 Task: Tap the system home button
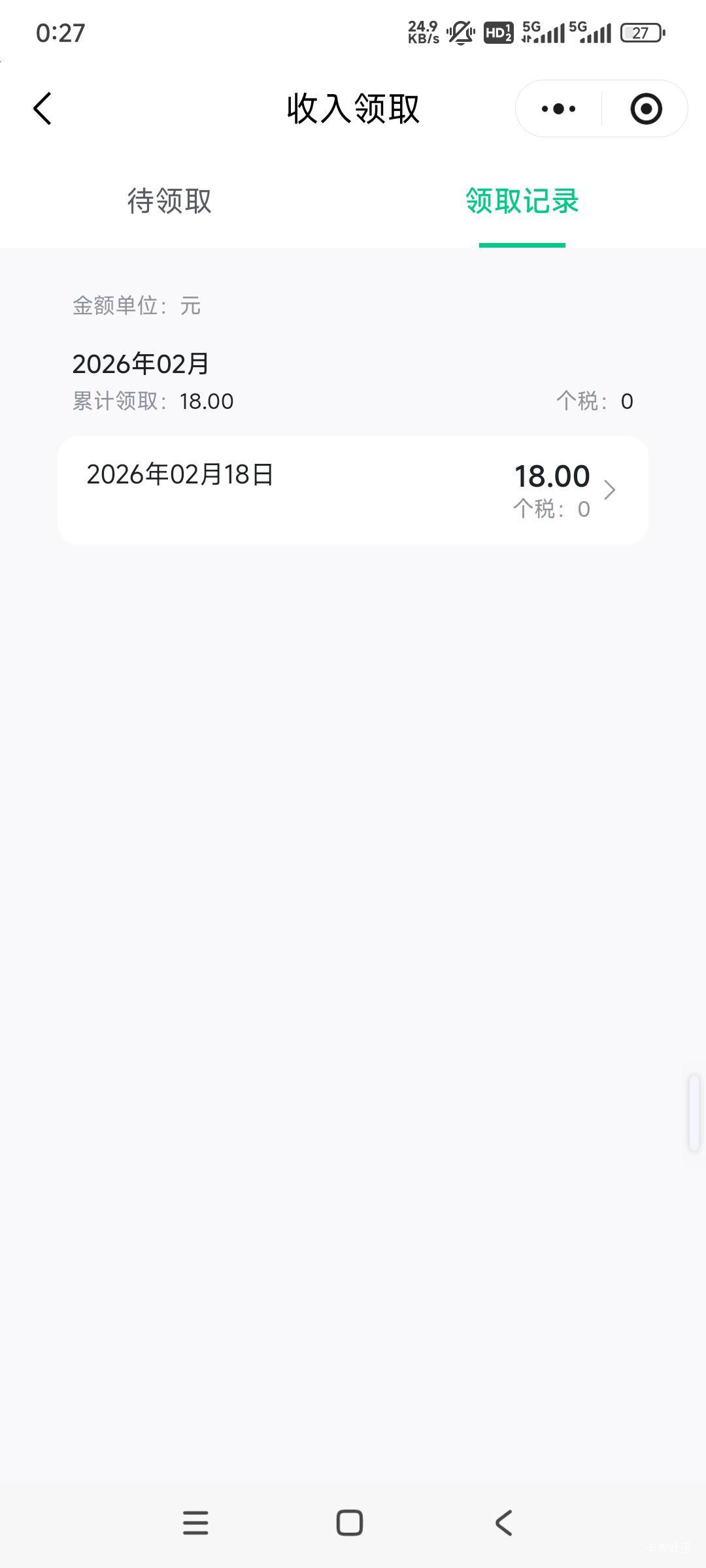(350, 1523)
